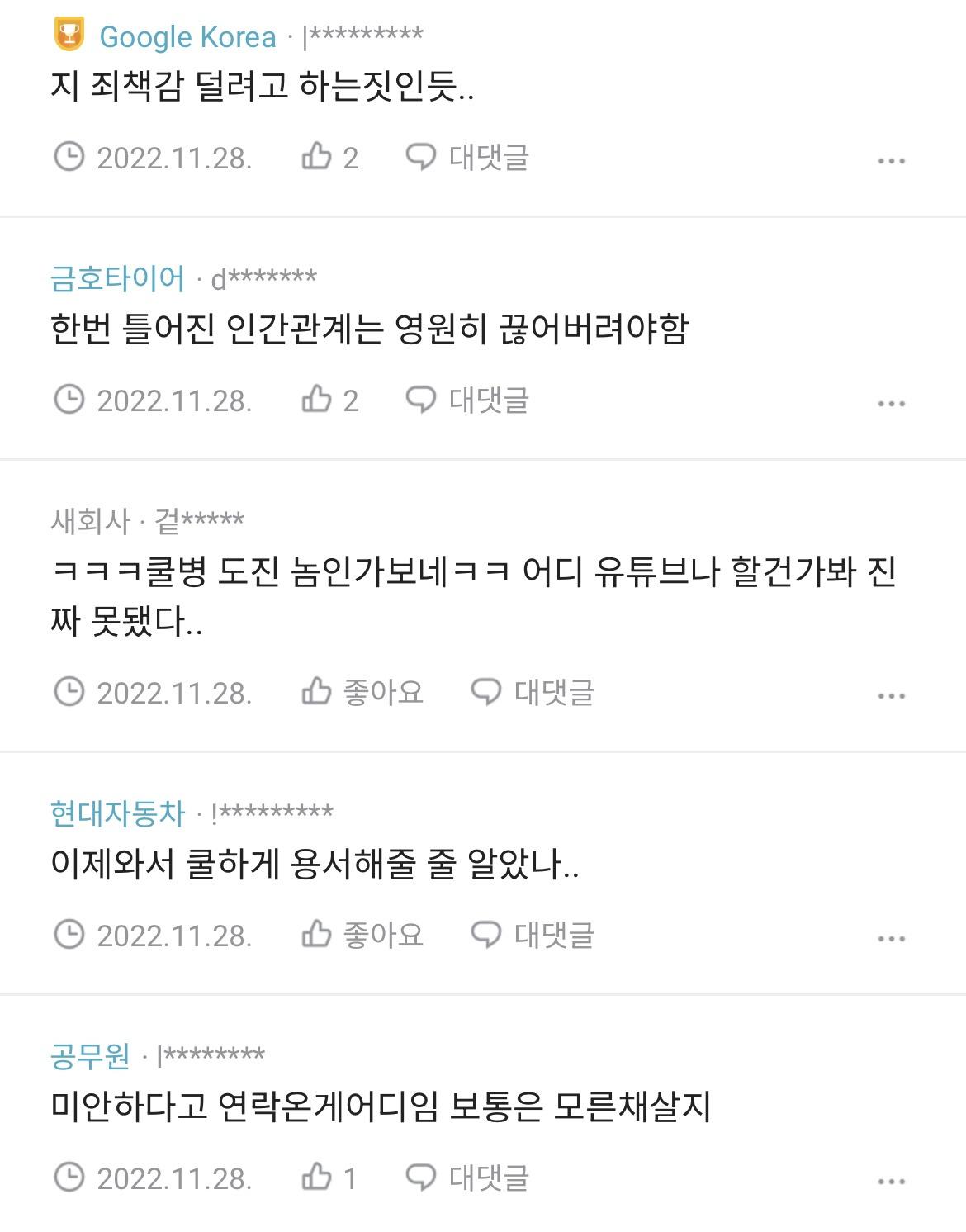Screen dimensions: 966x1232
Task: Reply to the Google Korea comment
Action: tap(467, 157)
